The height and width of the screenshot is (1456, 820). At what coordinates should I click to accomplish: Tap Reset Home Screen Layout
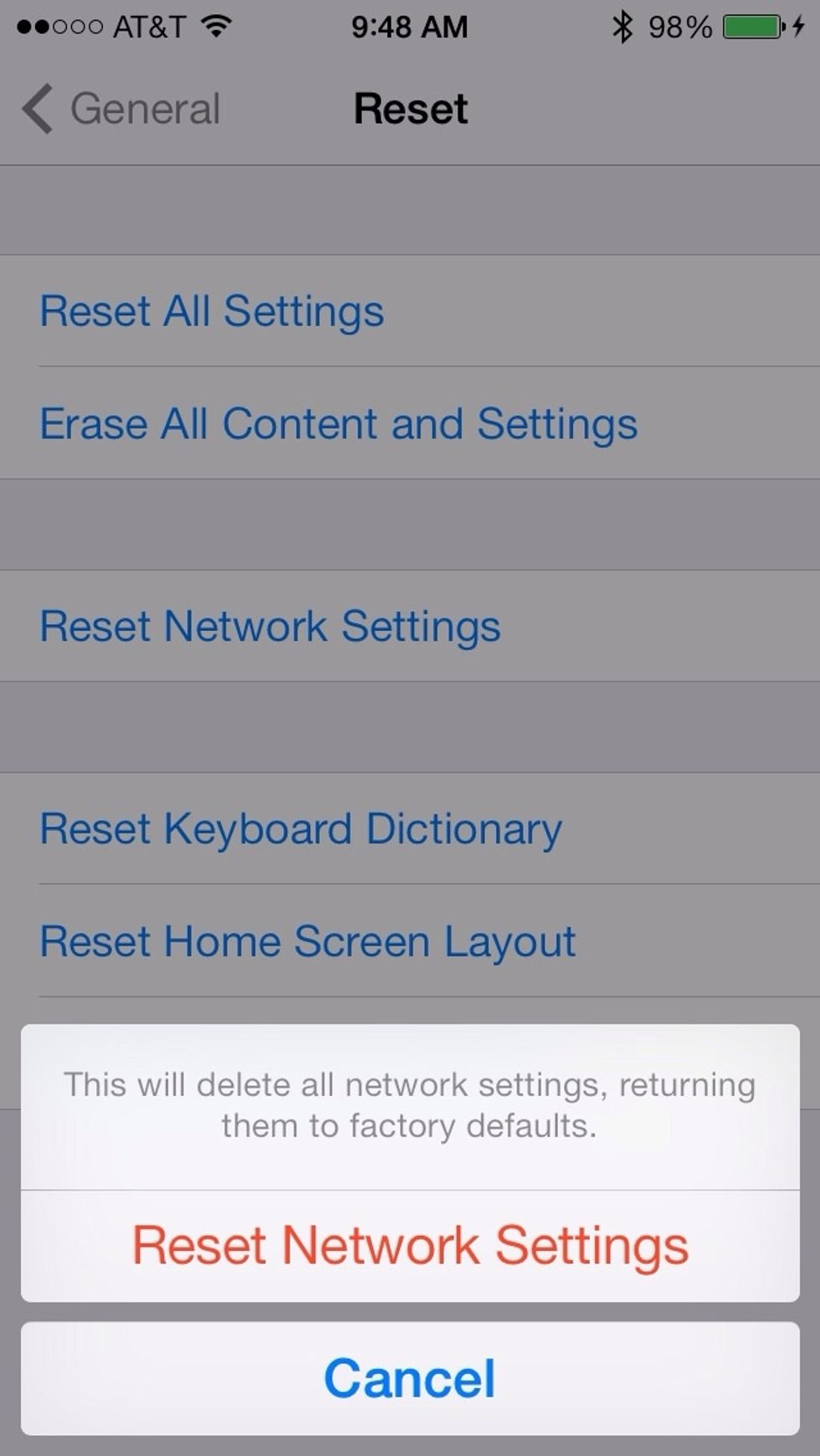(307, 941)
